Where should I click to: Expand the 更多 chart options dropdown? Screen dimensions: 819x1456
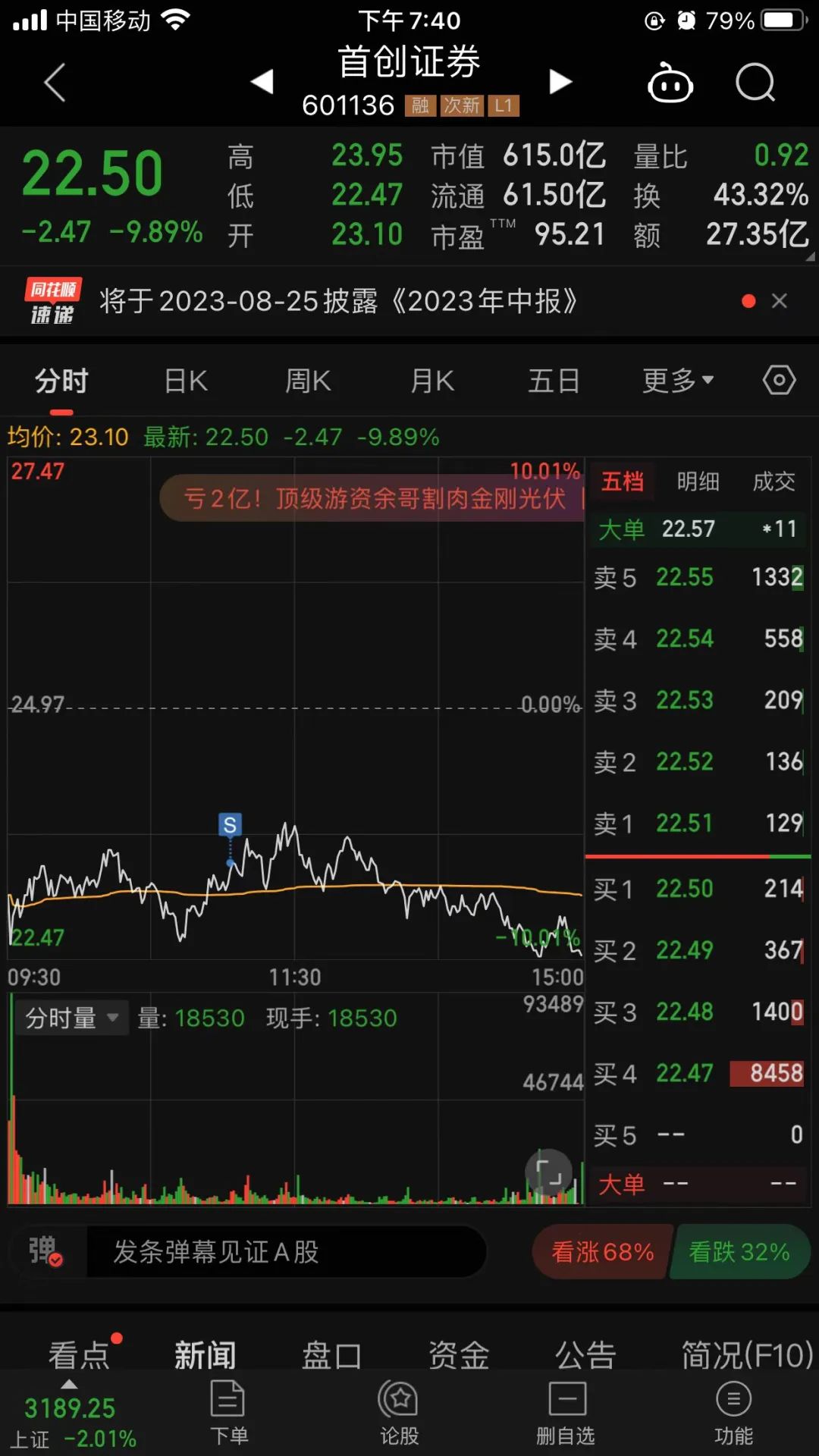(677, 381)
